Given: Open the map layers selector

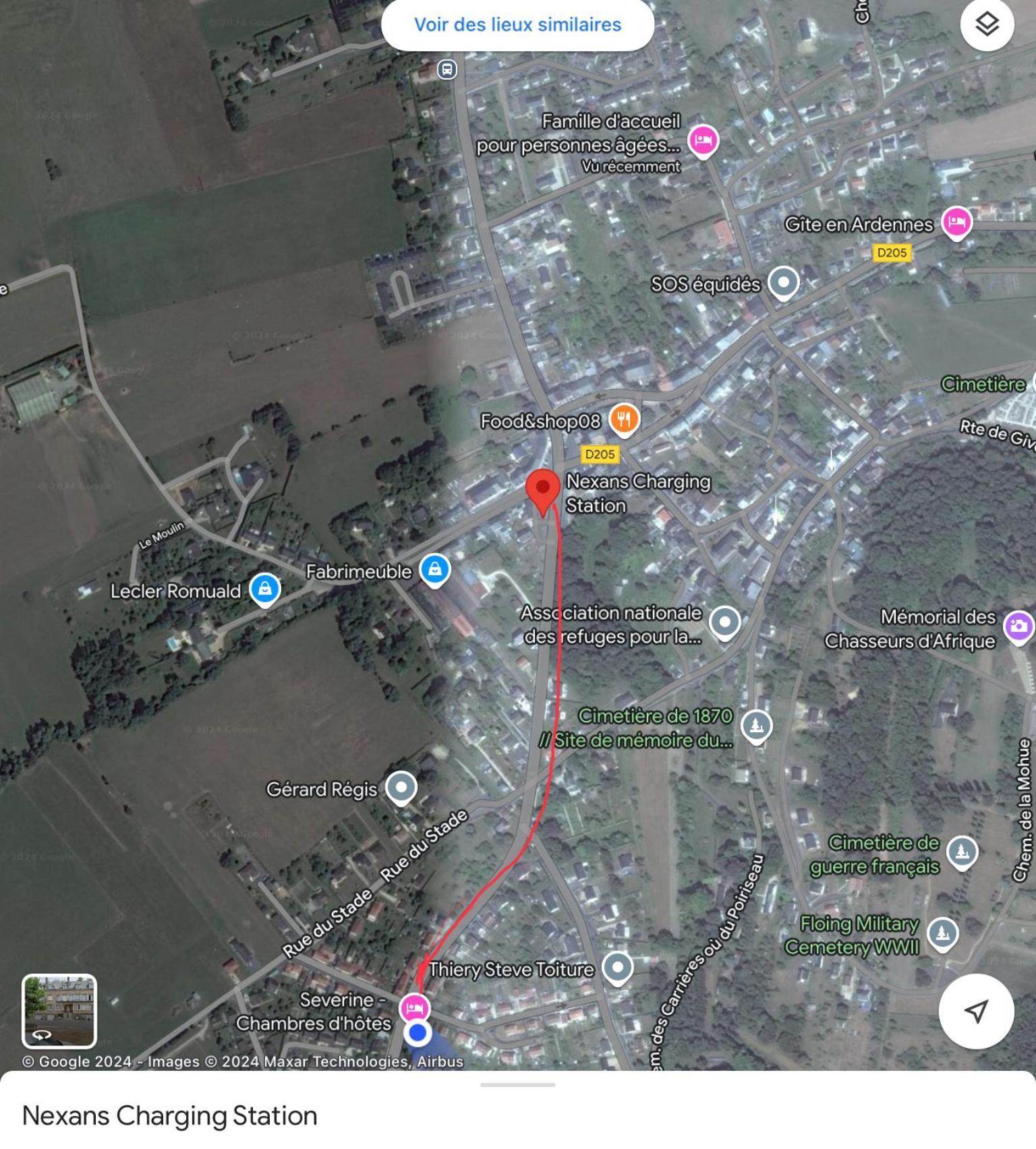Looking at the screenshot, I should (987, 25).
